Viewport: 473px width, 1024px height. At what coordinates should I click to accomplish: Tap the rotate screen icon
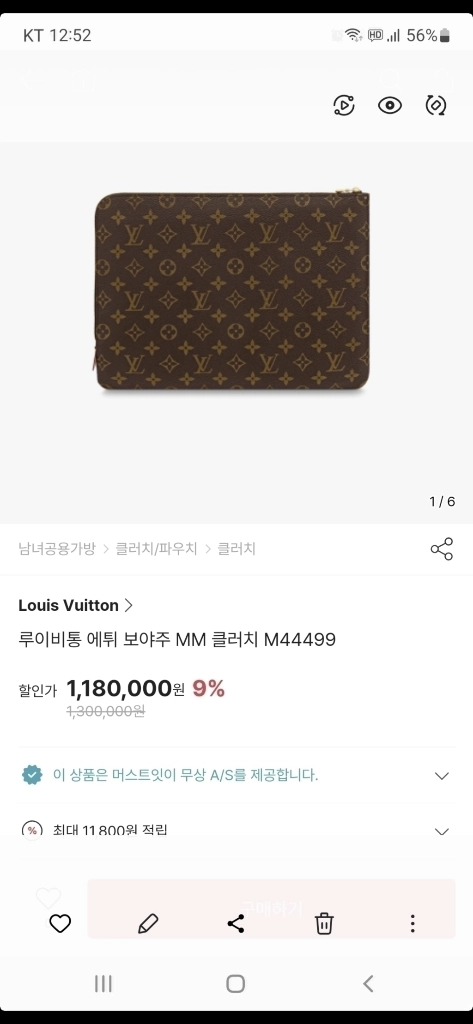[x=436, y=105]
